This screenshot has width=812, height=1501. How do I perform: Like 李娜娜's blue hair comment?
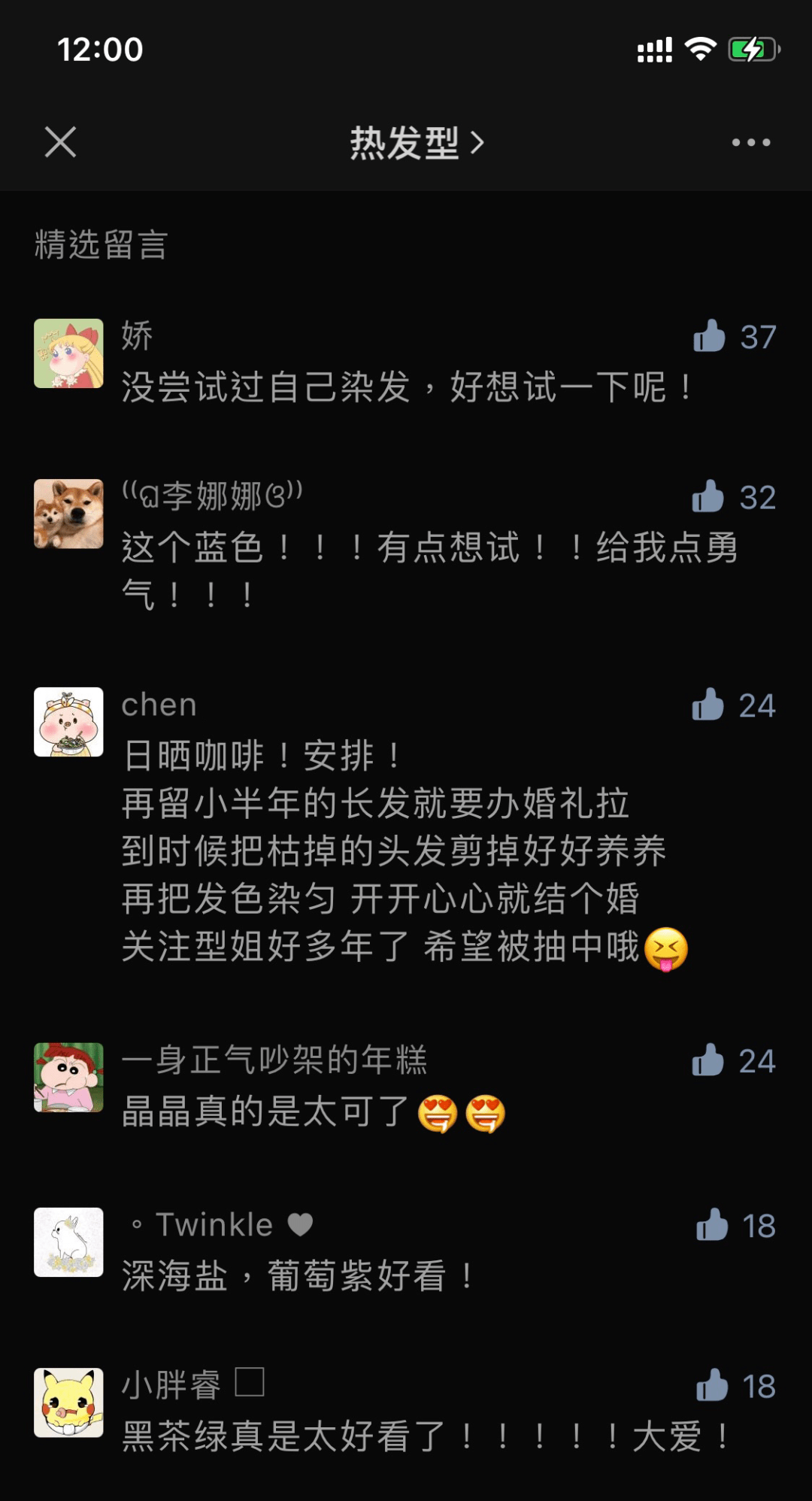click(x=708, y=496)
